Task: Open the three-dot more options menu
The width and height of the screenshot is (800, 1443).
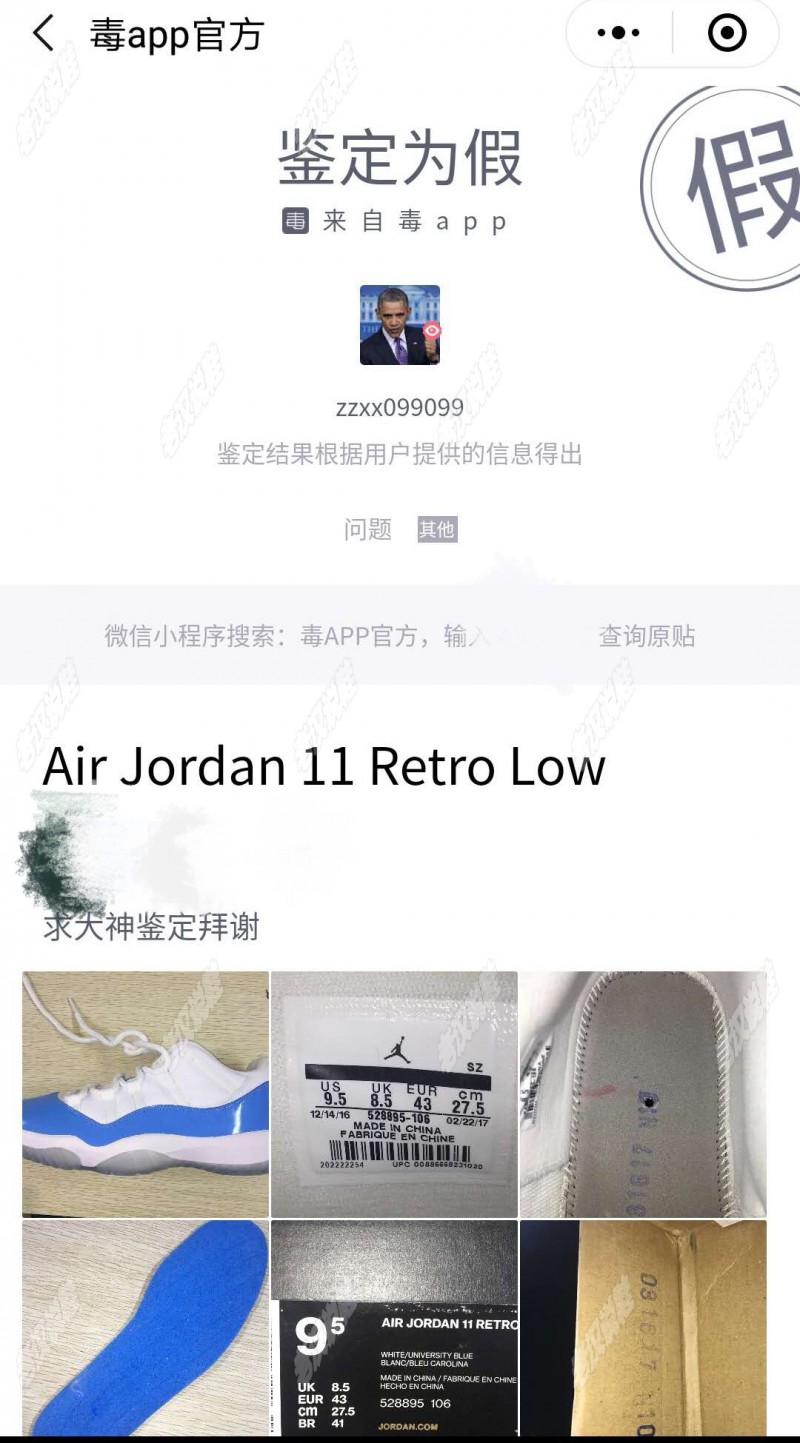Action: 618,31
